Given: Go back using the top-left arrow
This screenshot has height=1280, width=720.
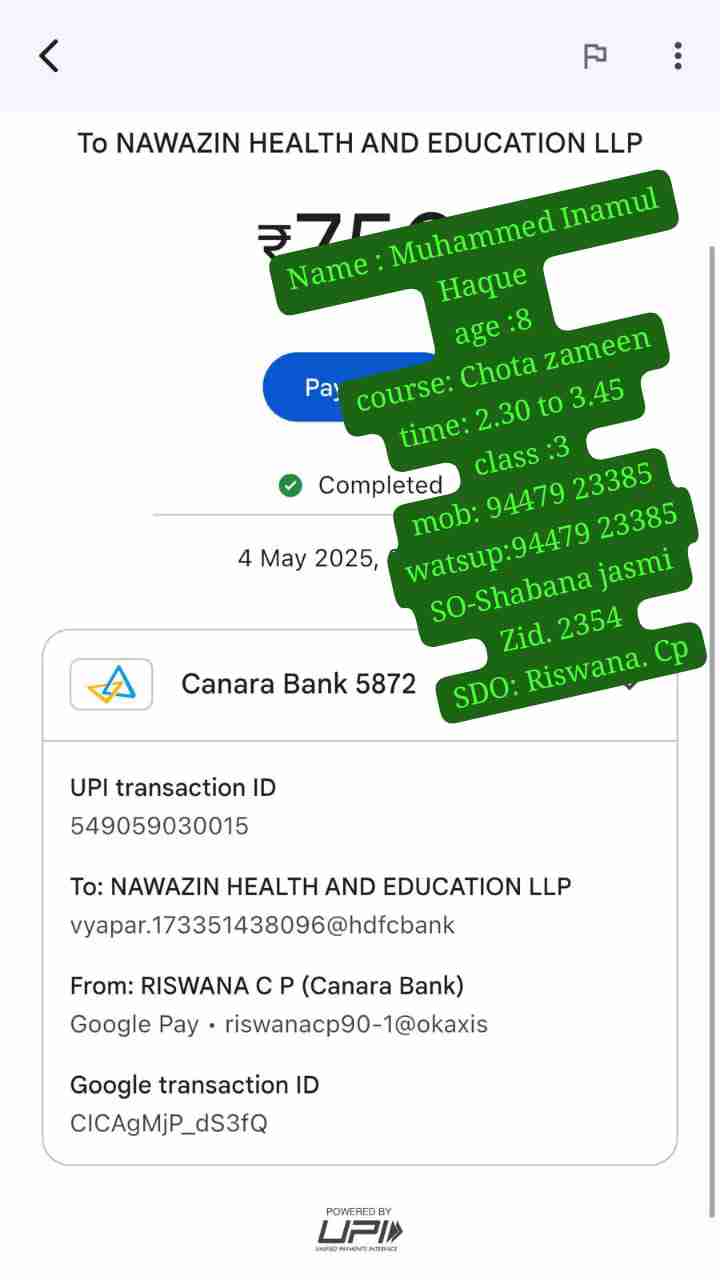Looking at the screenshot, I should (49, 56).
